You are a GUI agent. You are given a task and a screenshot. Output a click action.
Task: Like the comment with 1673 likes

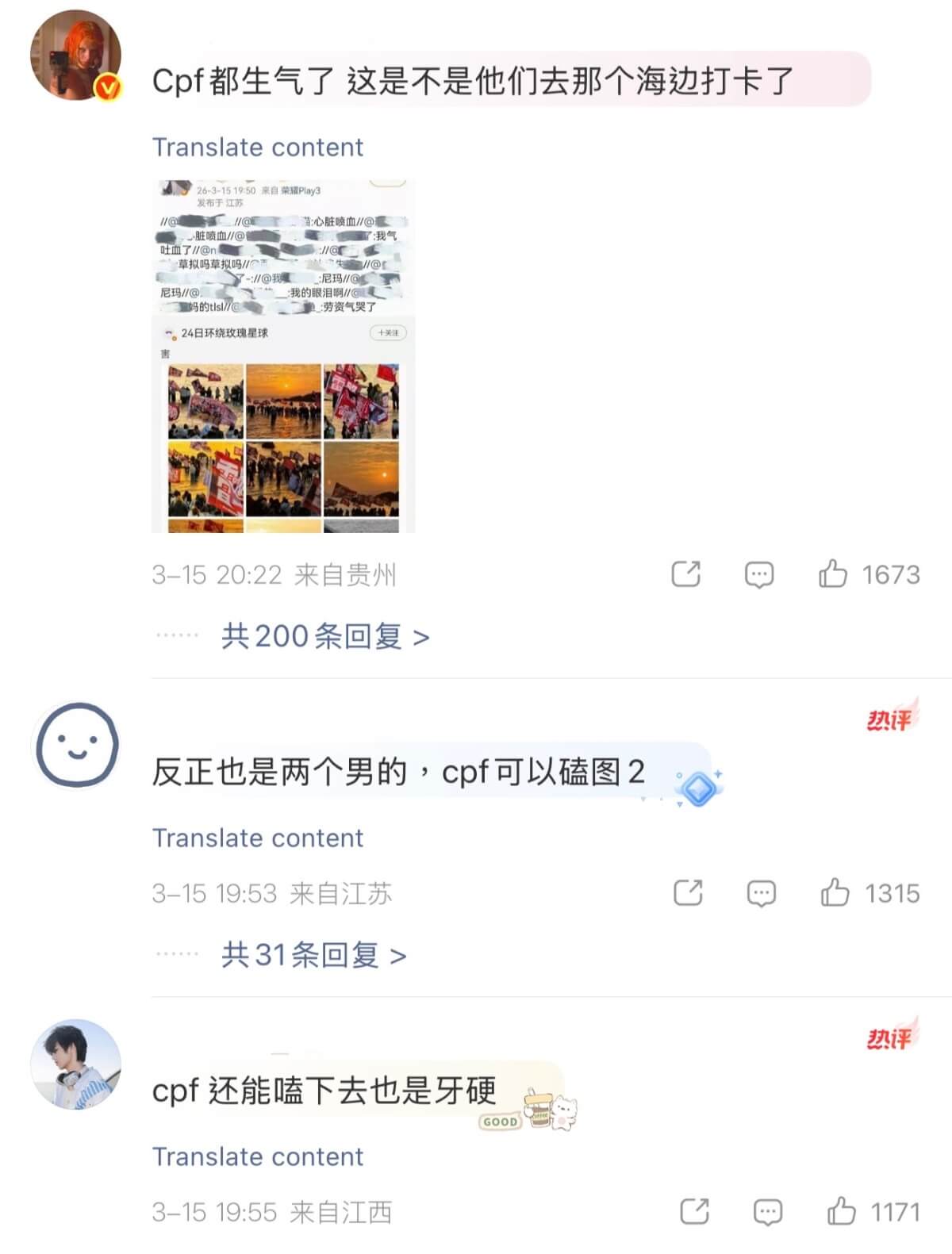click(833, 573)
